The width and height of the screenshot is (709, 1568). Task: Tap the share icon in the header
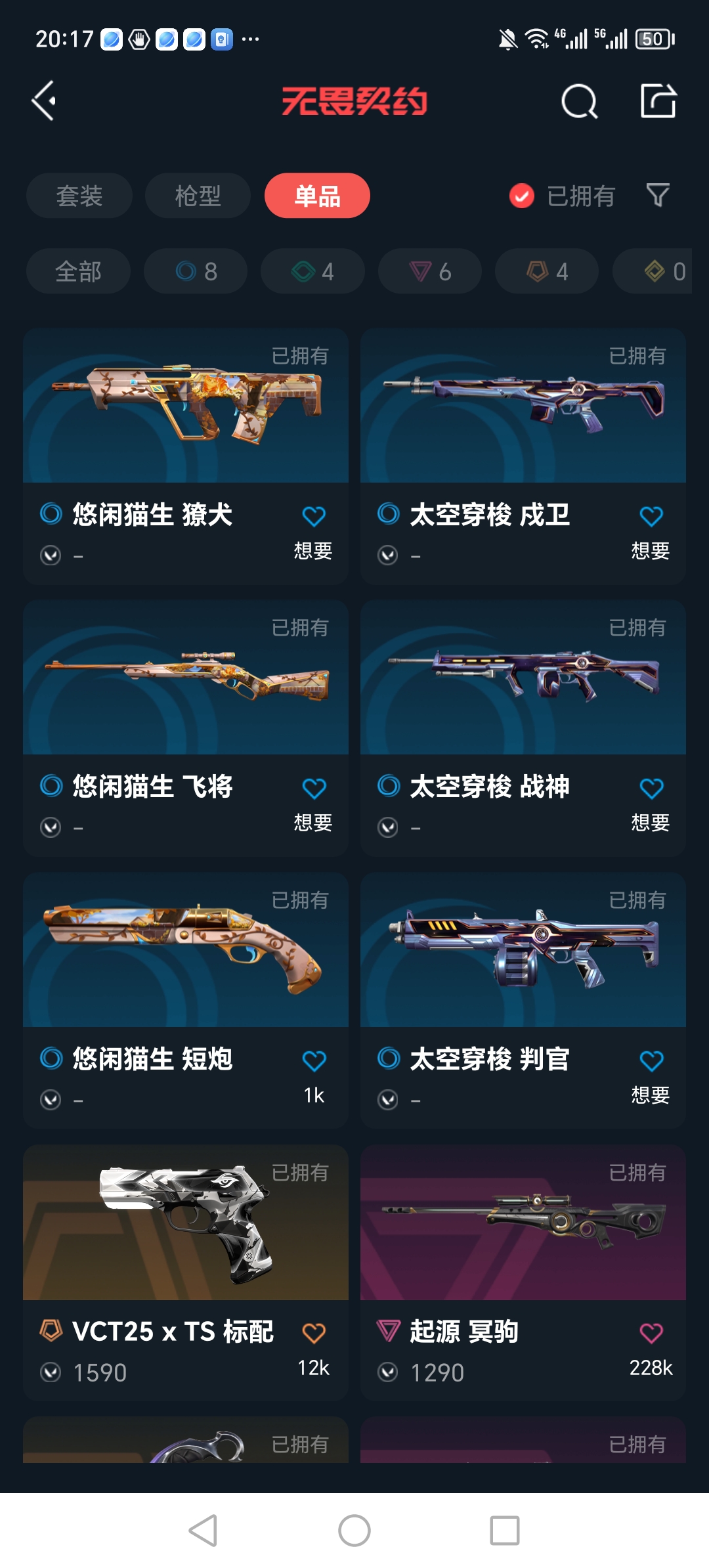(x=658, y=101)
